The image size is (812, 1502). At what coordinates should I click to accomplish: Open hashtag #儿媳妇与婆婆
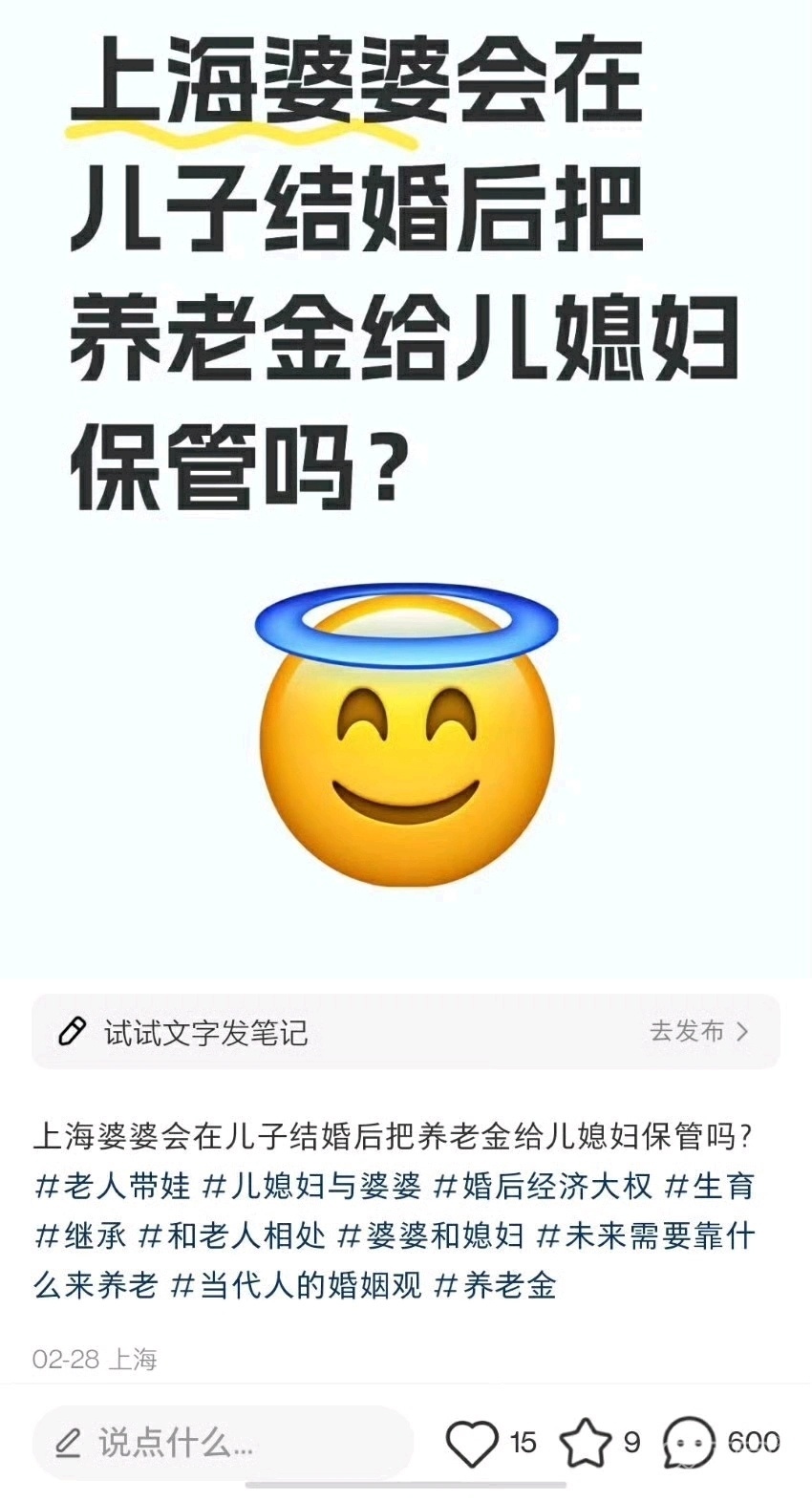pyautogui.click(x=312, y=1186)
